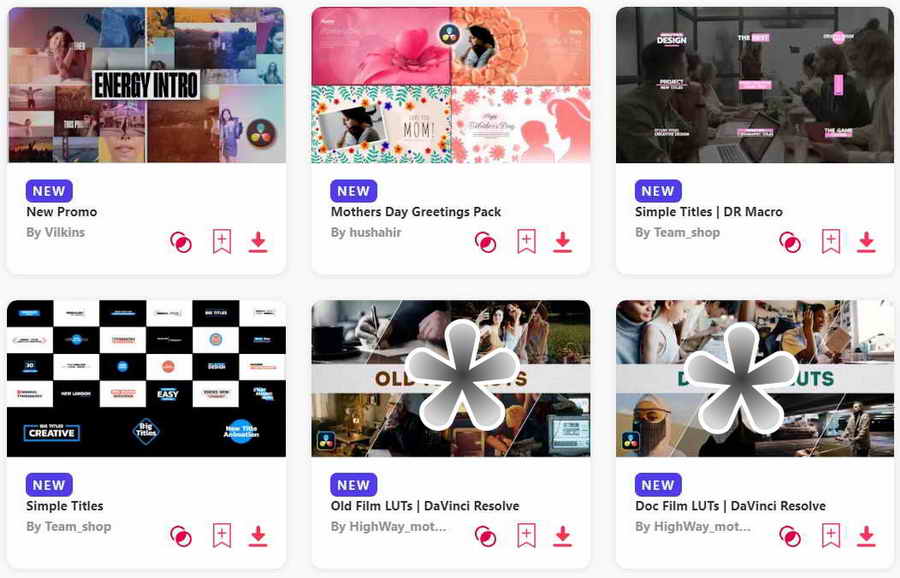The image size is (900, 578).
Task: Download Doc Film LUTs | DaVinci Resolve
Action: 867,536
